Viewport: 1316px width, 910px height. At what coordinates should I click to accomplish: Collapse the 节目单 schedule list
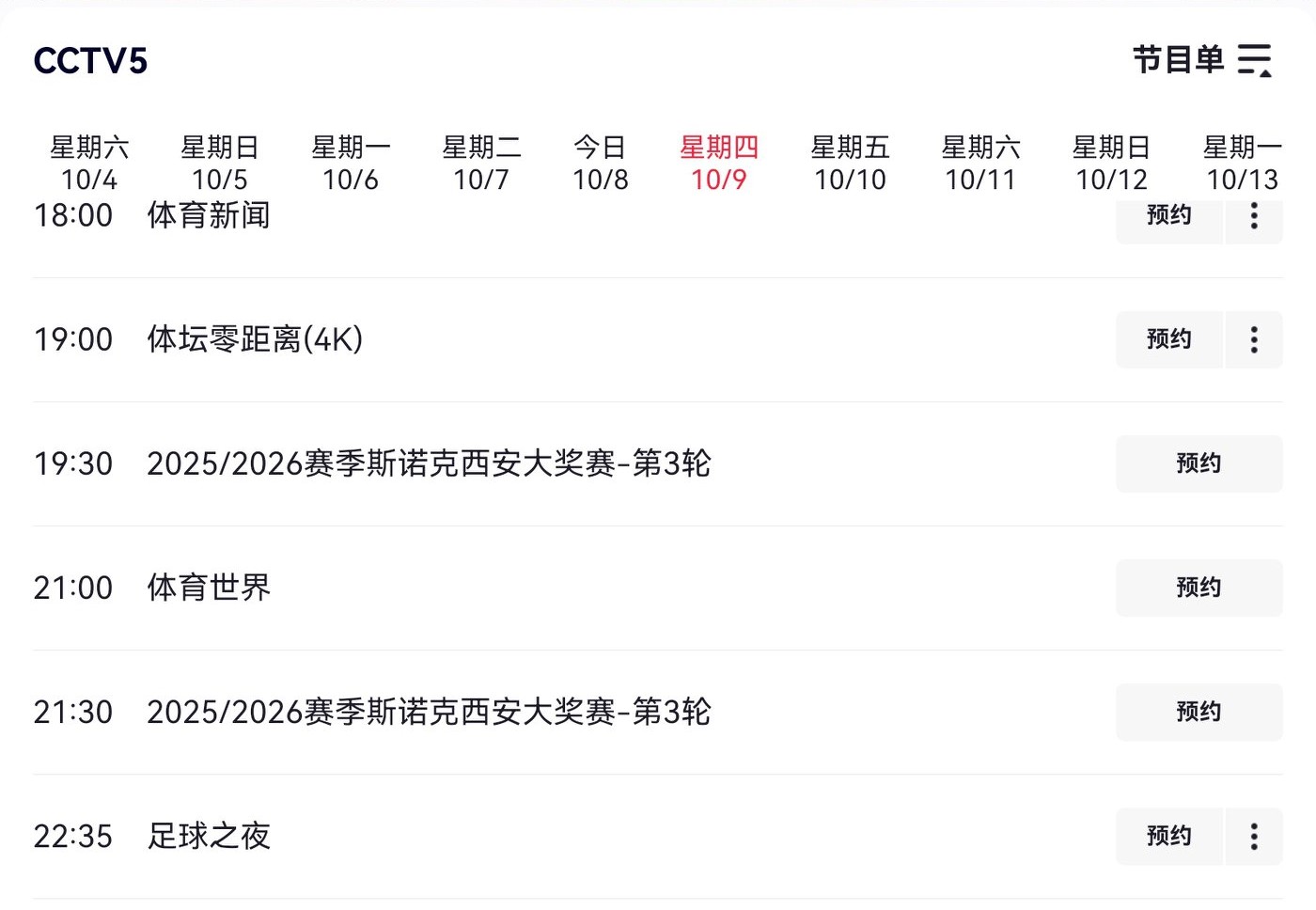[x=1202, y=60]
